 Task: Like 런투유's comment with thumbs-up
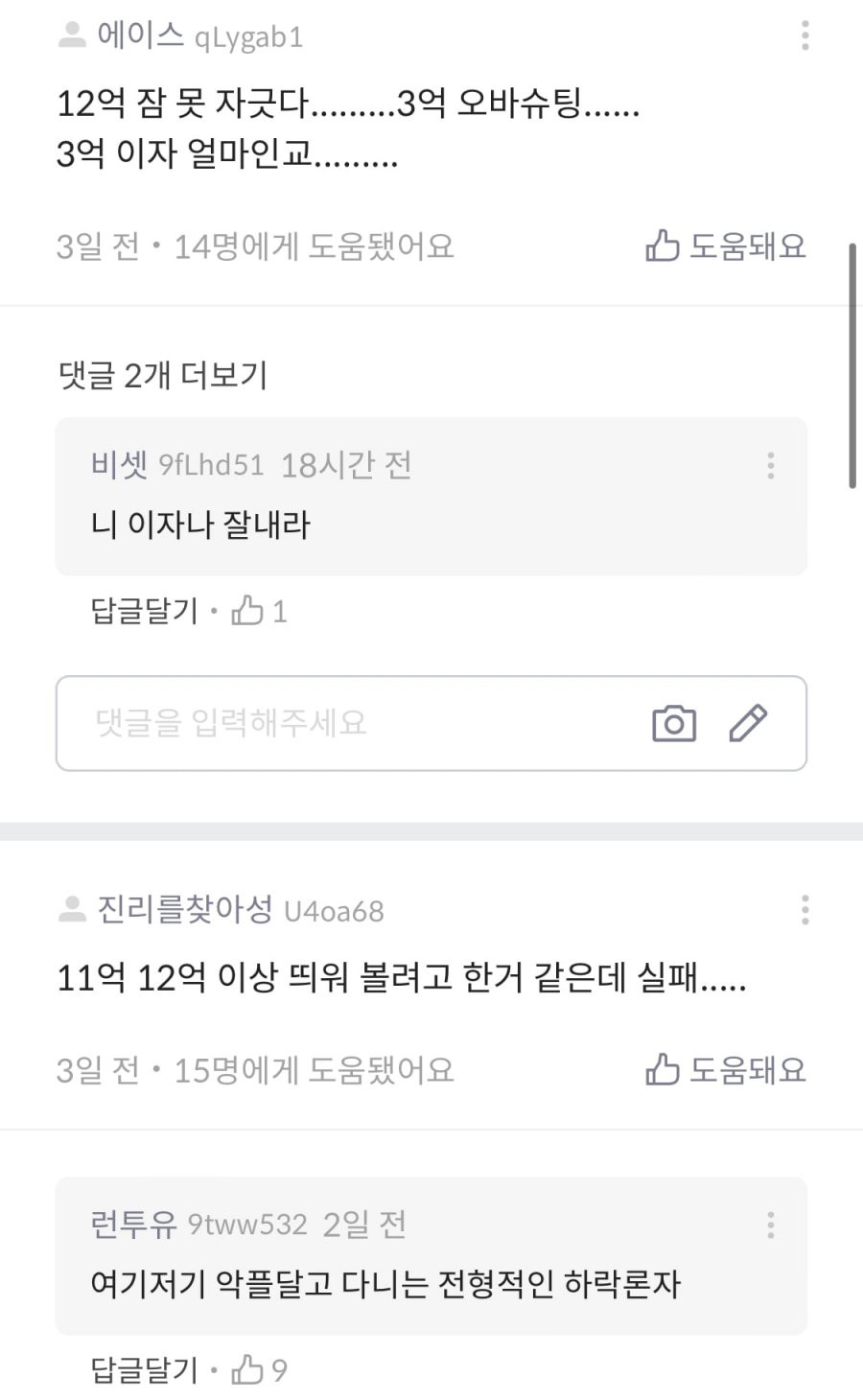click(259, 1370)
